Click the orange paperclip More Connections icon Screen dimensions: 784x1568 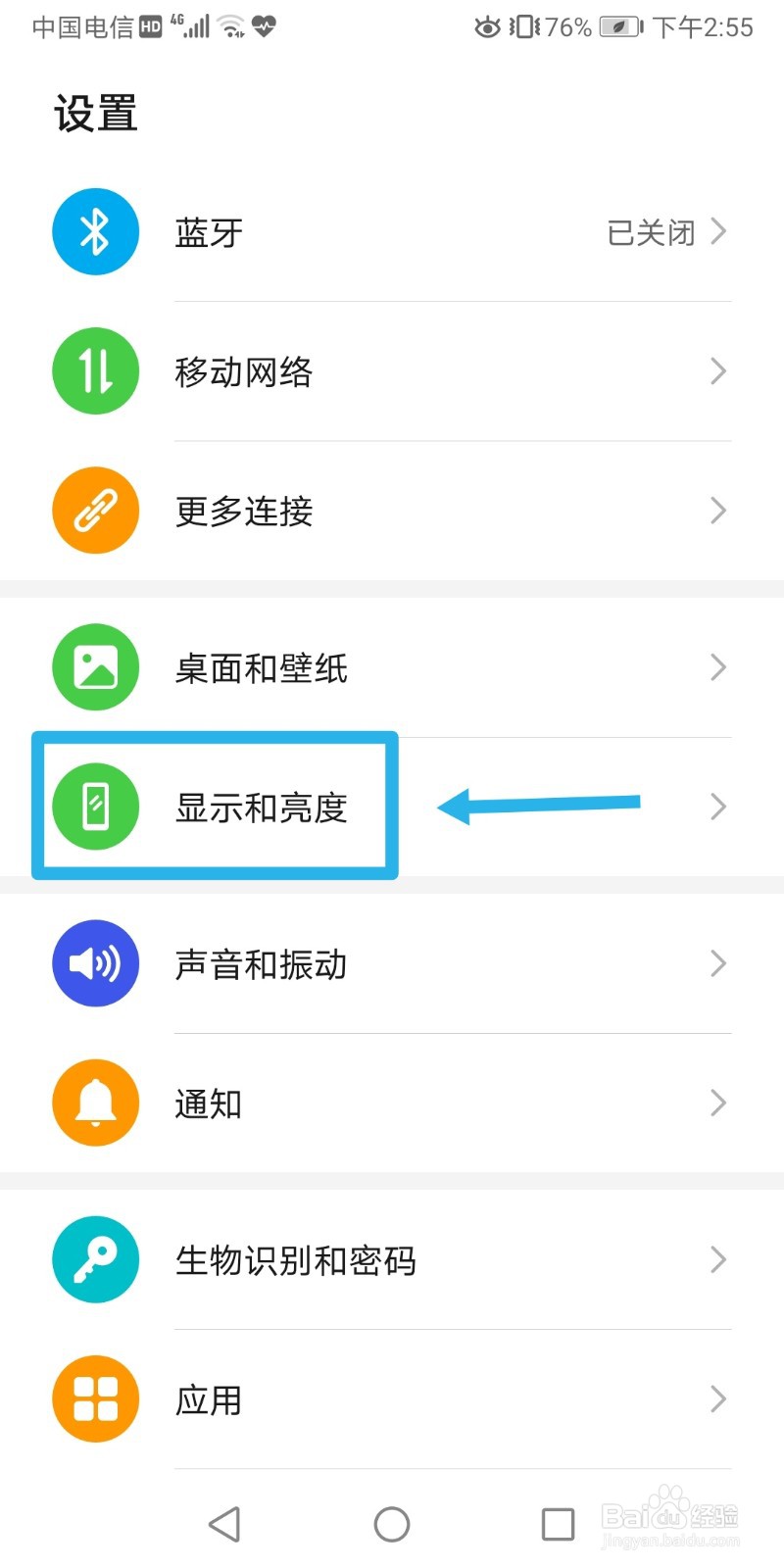pos(94,510)
